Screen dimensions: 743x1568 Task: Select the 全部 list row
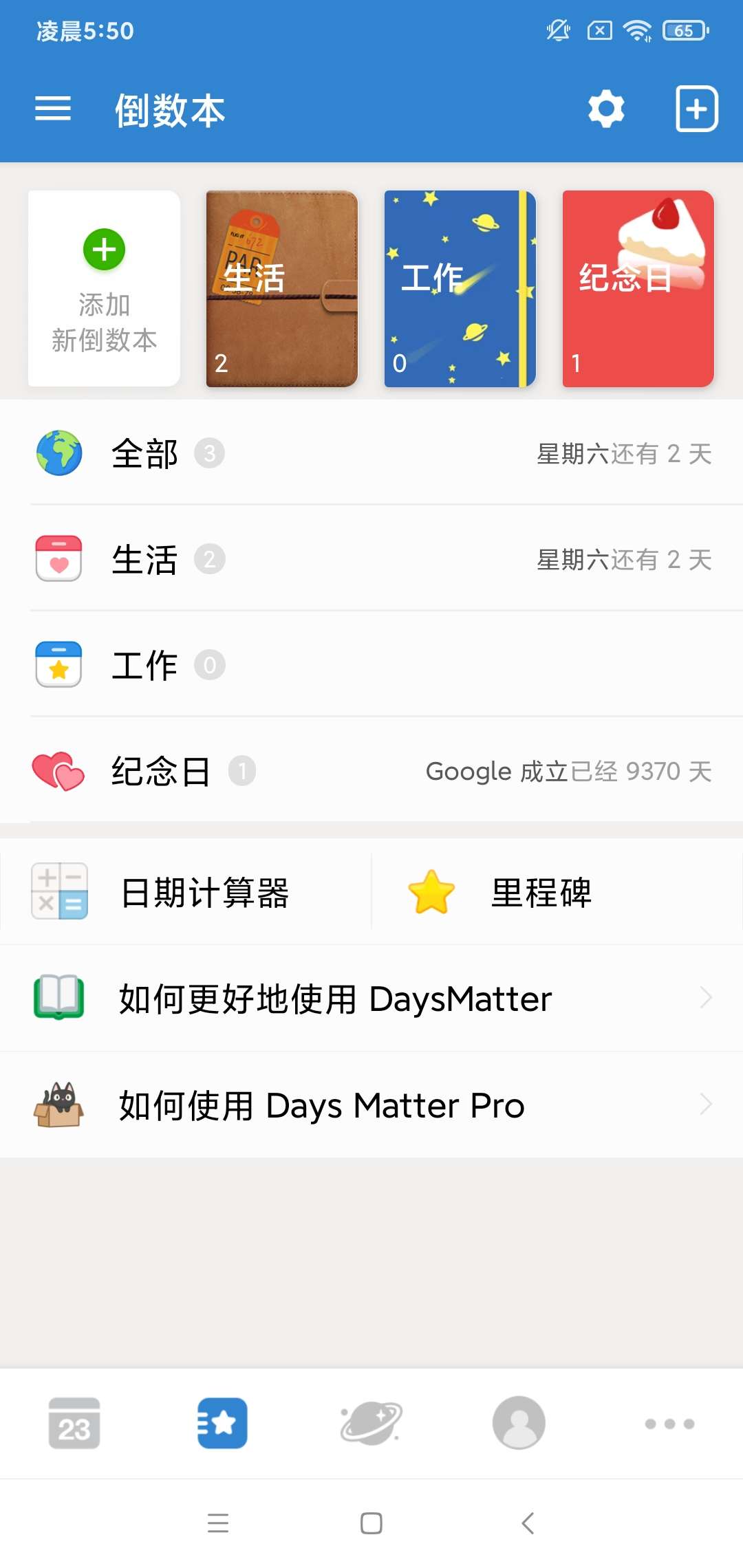(371, 453)
